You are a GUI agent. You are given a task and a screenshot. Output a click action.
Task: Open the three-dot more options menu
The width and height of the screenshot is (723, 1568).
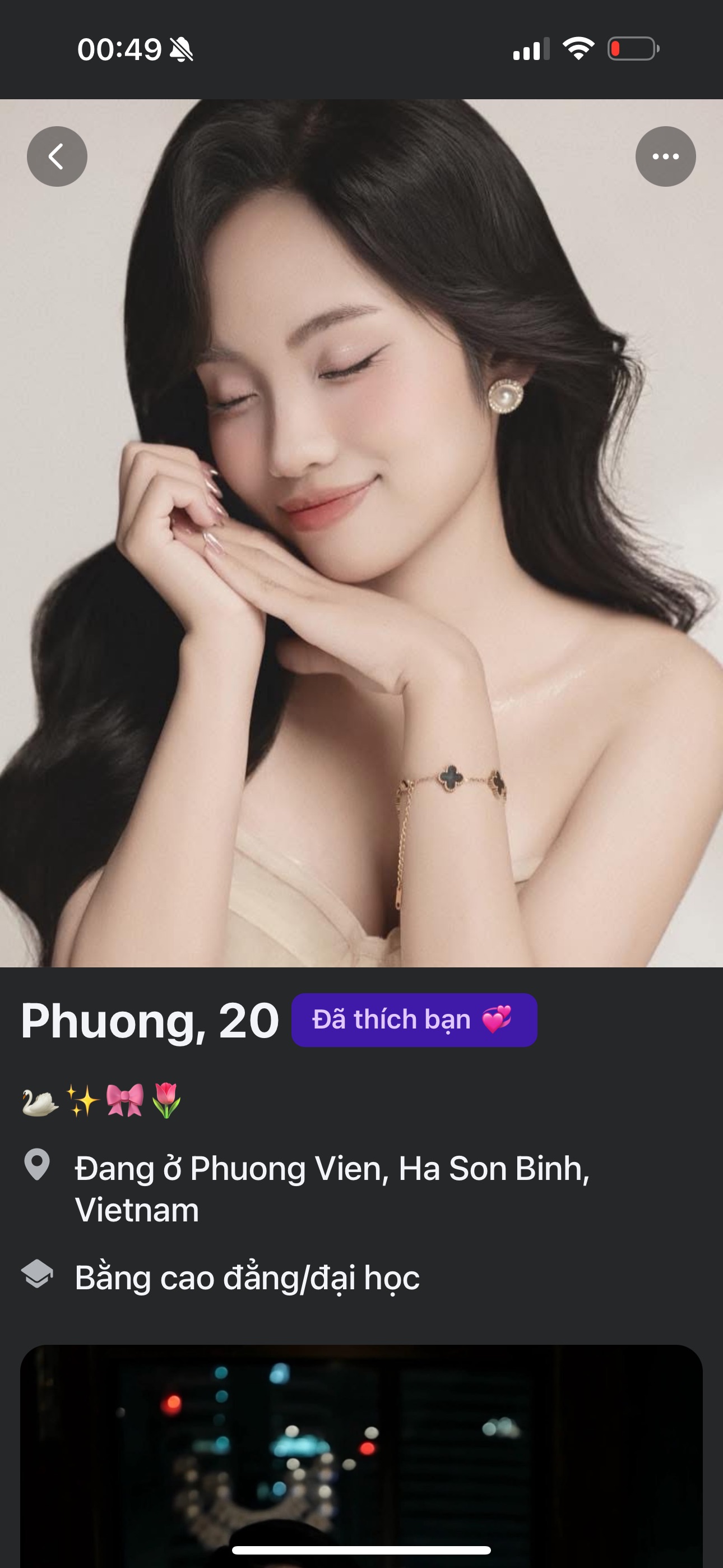tap(665, 156)
